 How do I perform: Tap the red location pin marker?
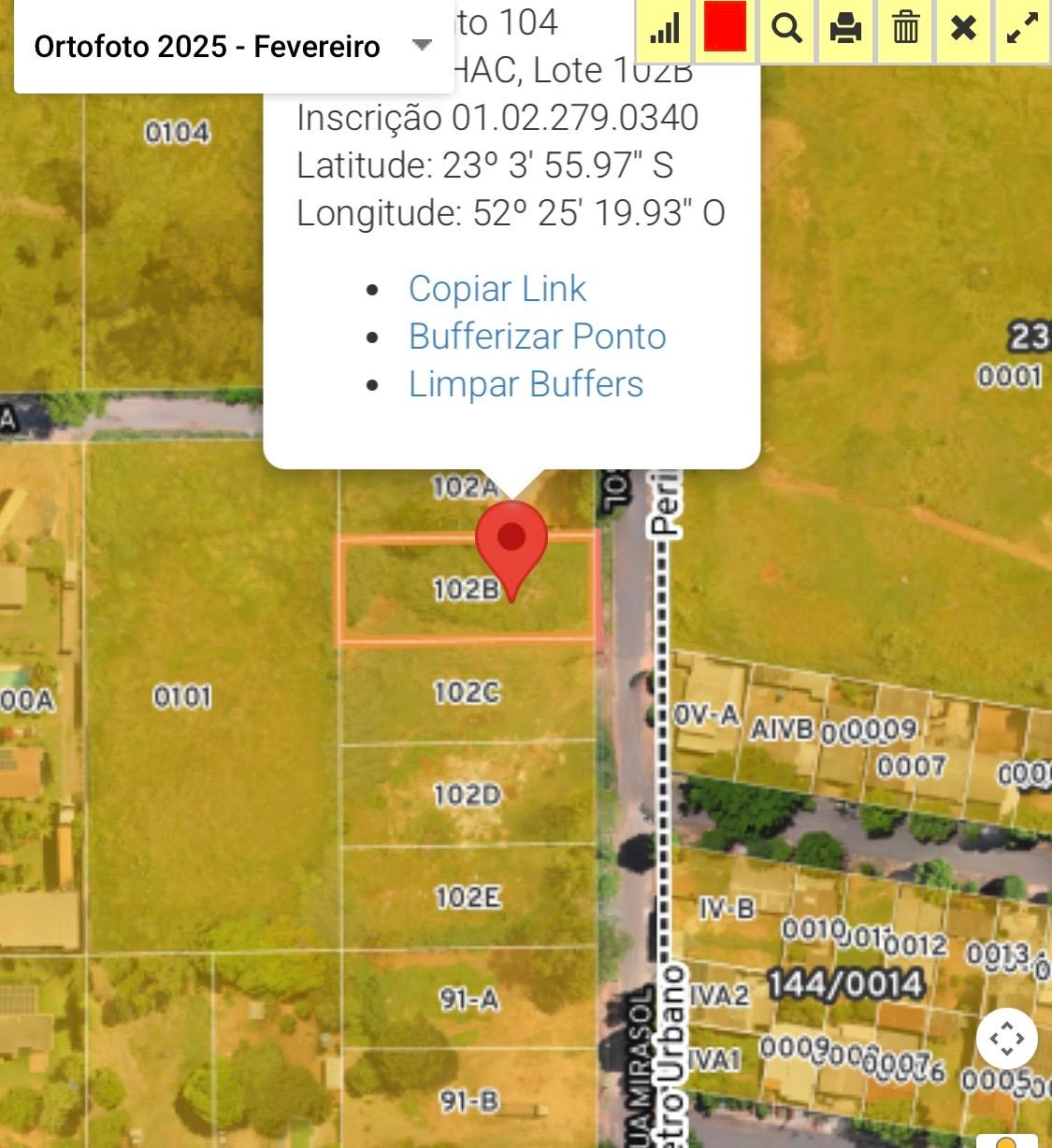[x=512, y=540]
